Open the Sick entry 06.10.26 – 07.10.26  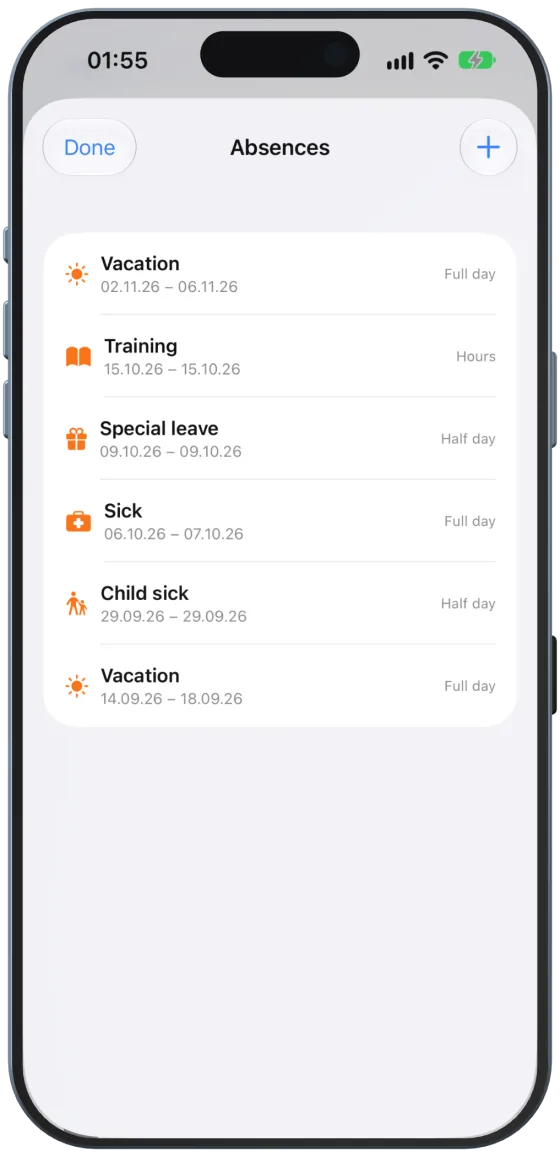(280, 522)
